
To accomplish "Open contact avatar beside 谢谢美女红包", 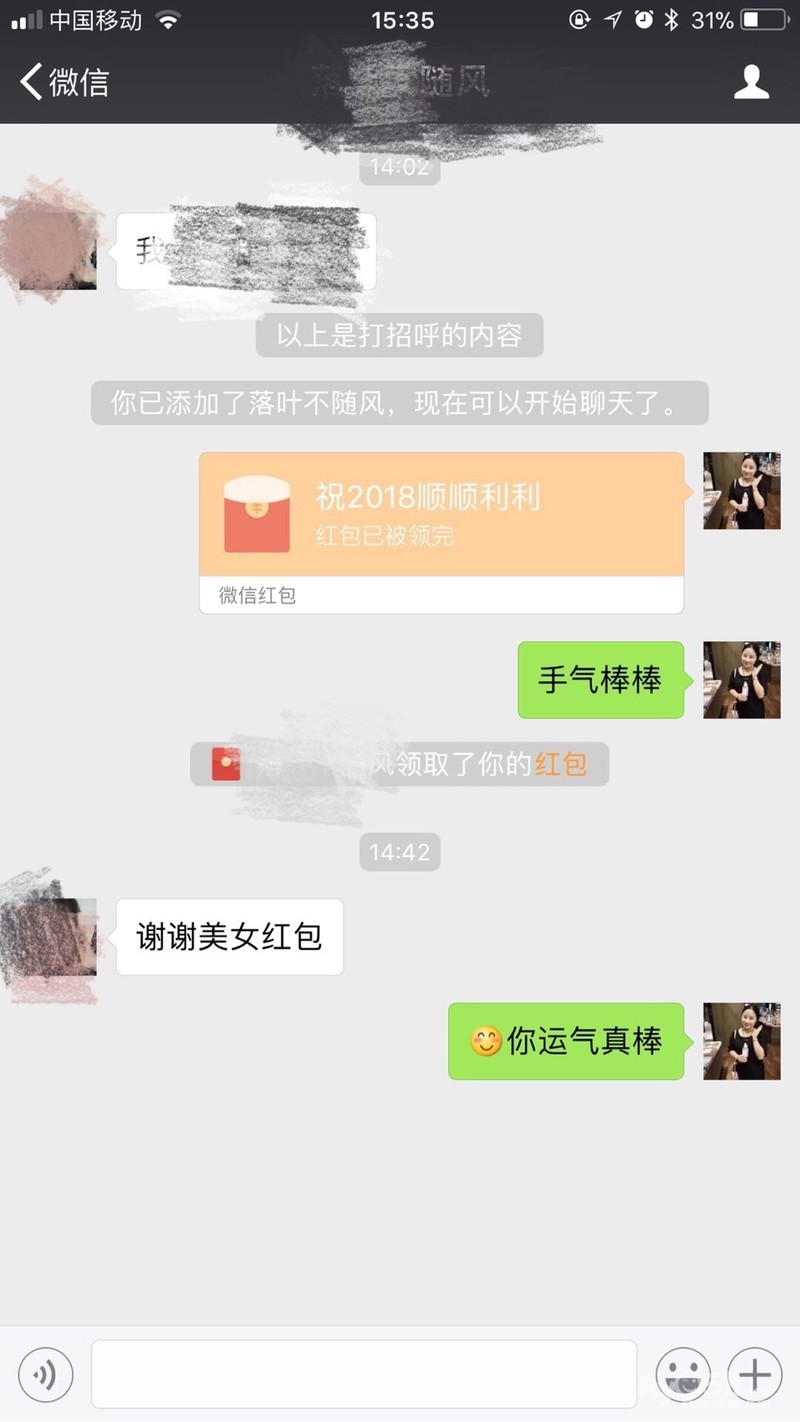I will (58, 937).
